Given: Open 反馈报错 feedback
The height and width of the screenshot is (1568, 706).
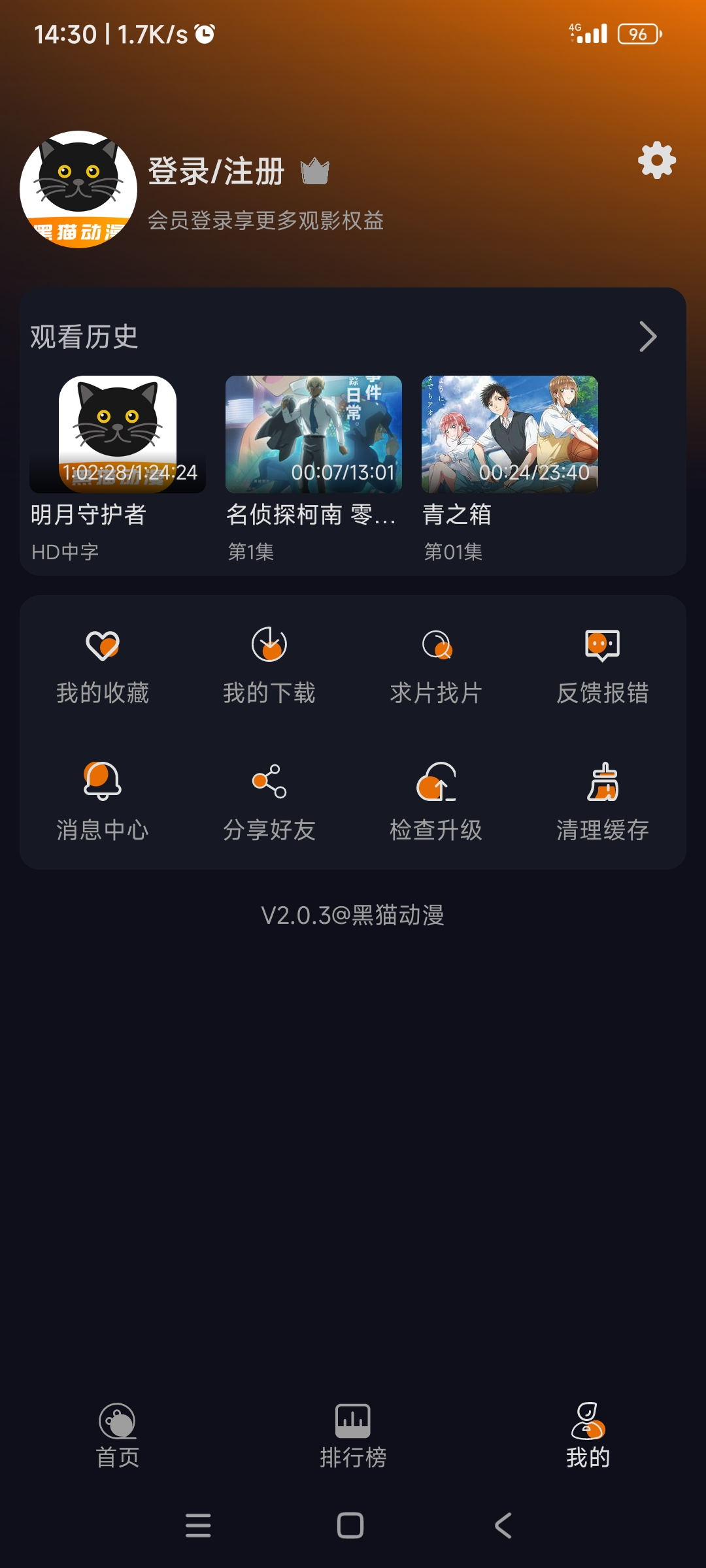Looking at the screenshot, I should click(603, 666).
